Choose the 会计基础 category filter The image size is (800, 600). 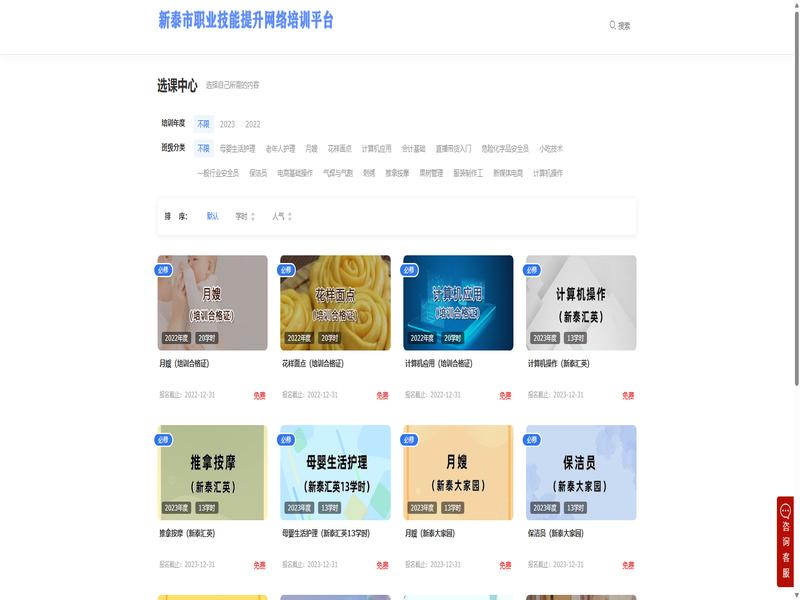point(413,149)
